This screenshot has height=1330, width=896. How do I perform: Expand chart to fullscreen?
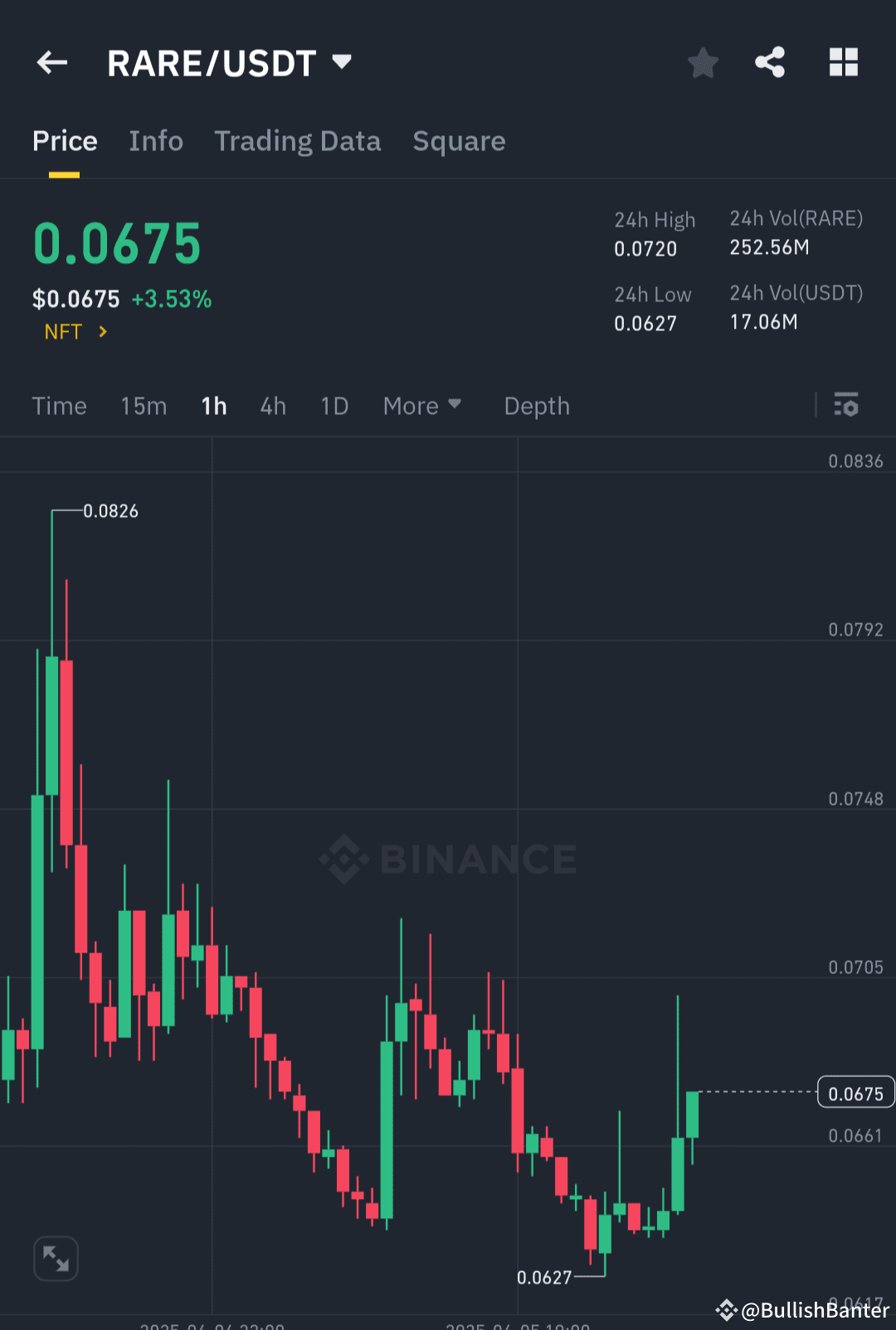click(x=55, y=1258)
